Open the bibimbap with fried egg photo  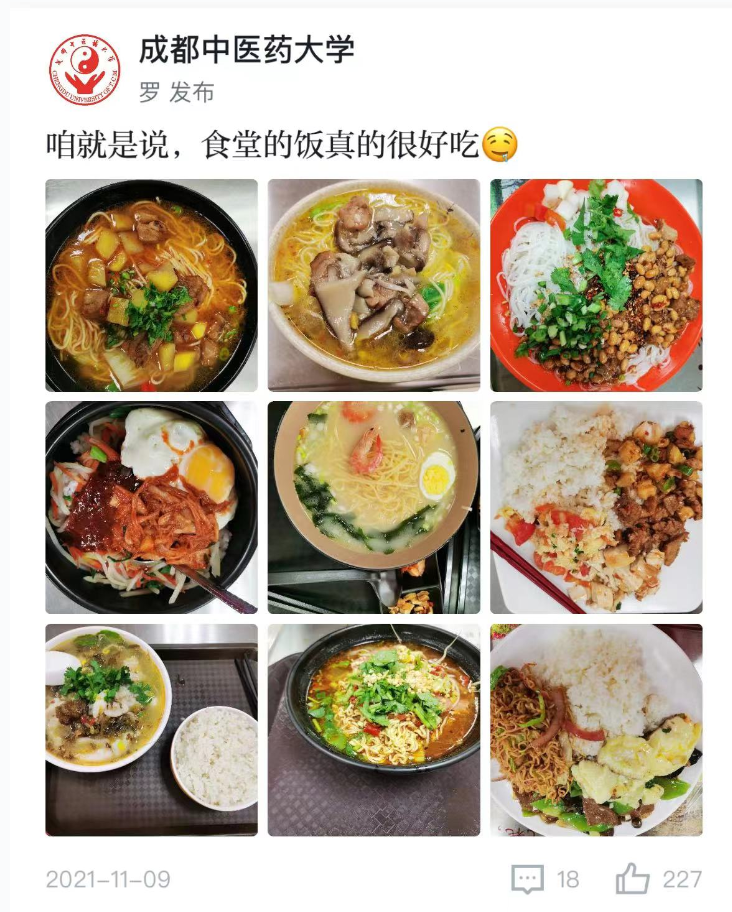point(151,507)
